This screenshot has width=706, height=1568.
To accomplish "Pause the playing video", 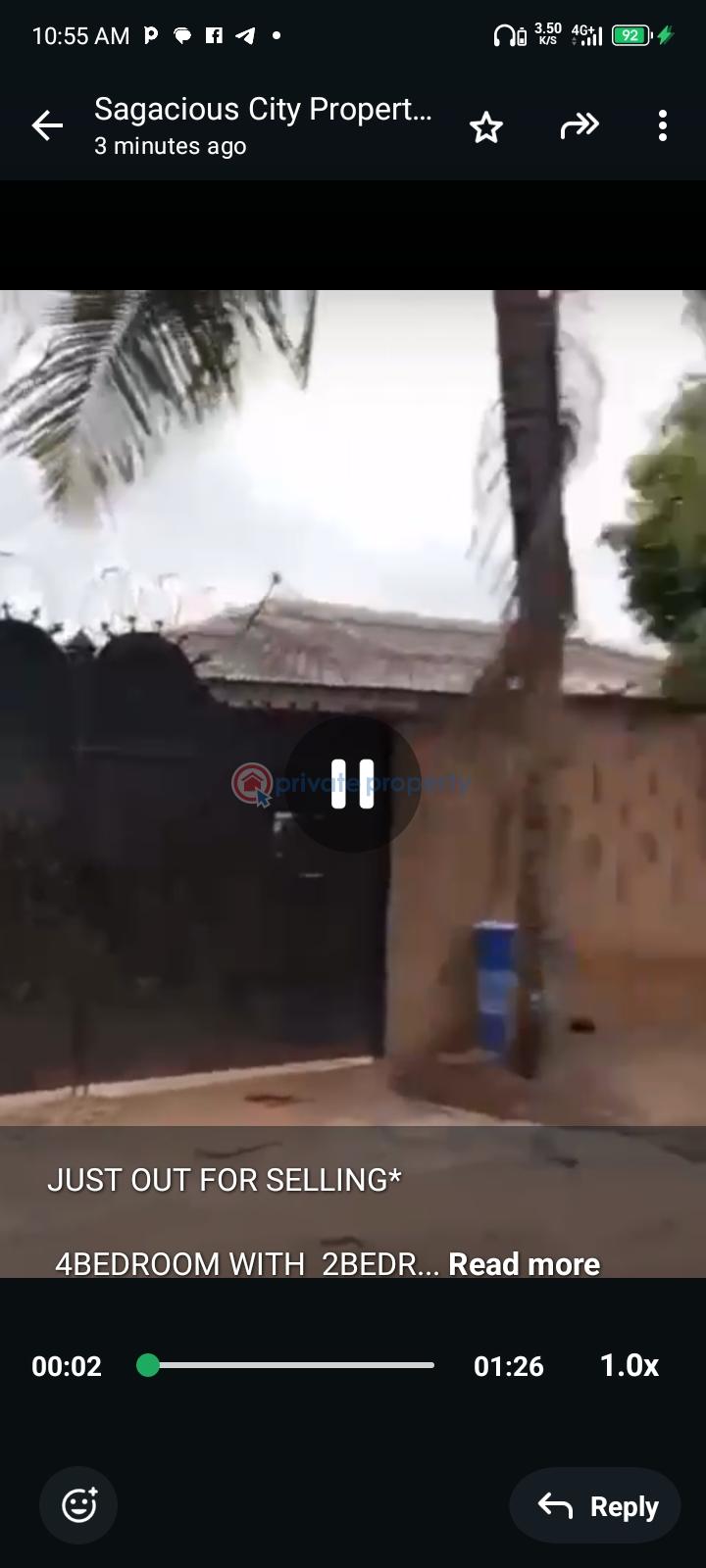I will pos(353,787).
